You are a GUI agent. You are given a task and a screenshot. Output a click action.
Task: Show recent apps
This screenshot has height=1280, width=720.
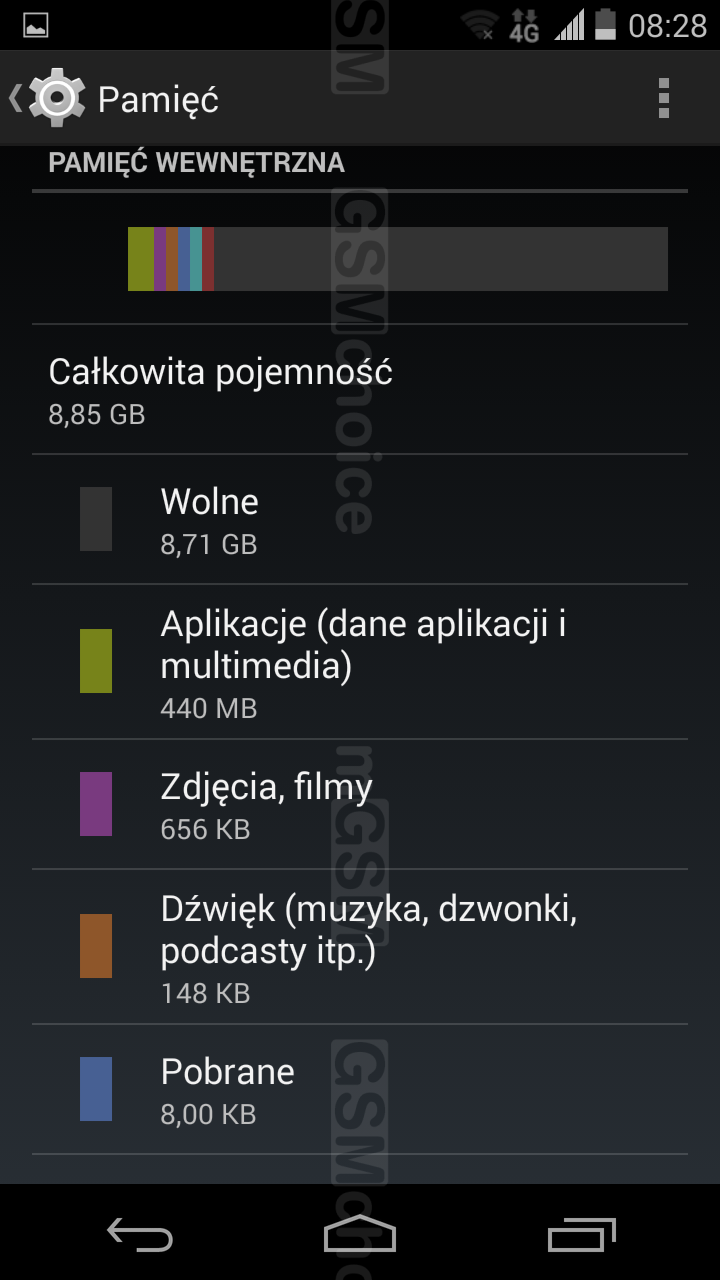point(580,1235)
